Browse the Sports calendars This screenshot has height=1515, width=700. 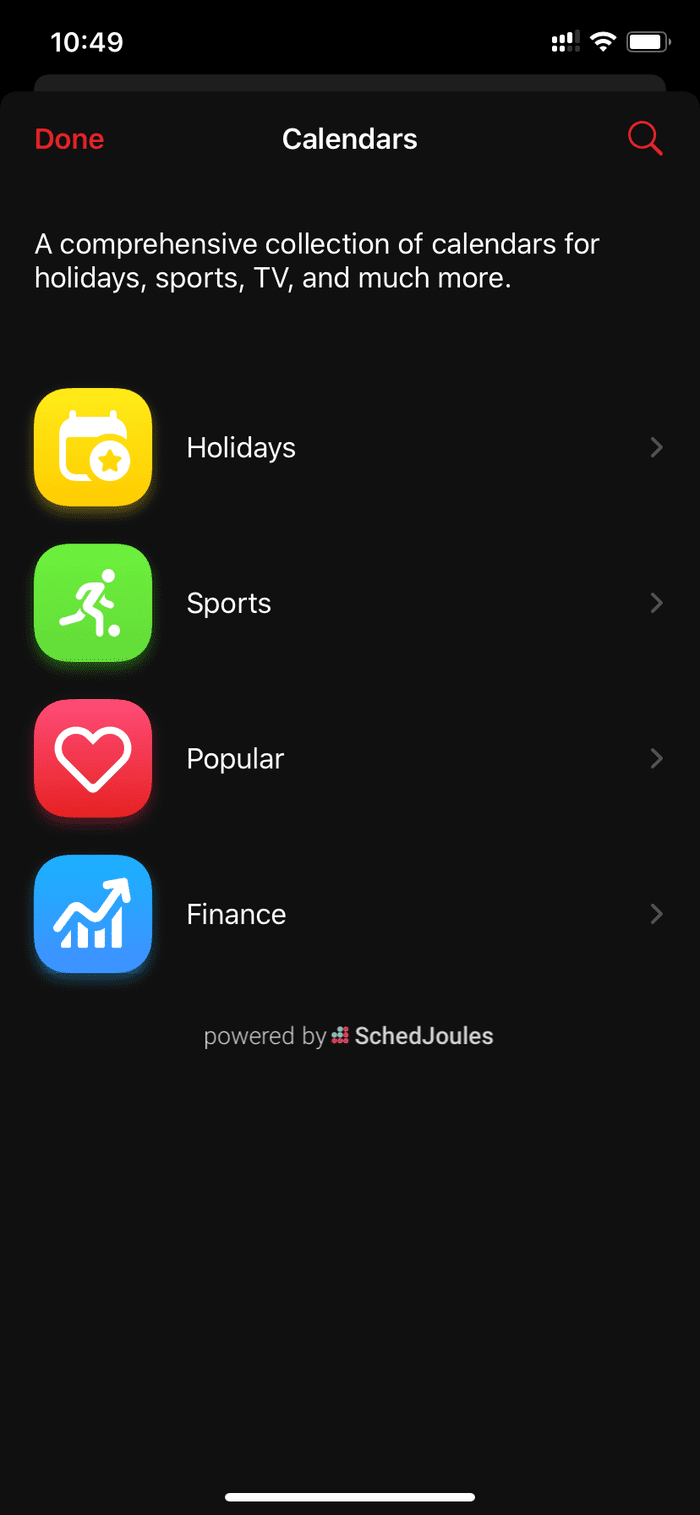[x=350, y=603]
